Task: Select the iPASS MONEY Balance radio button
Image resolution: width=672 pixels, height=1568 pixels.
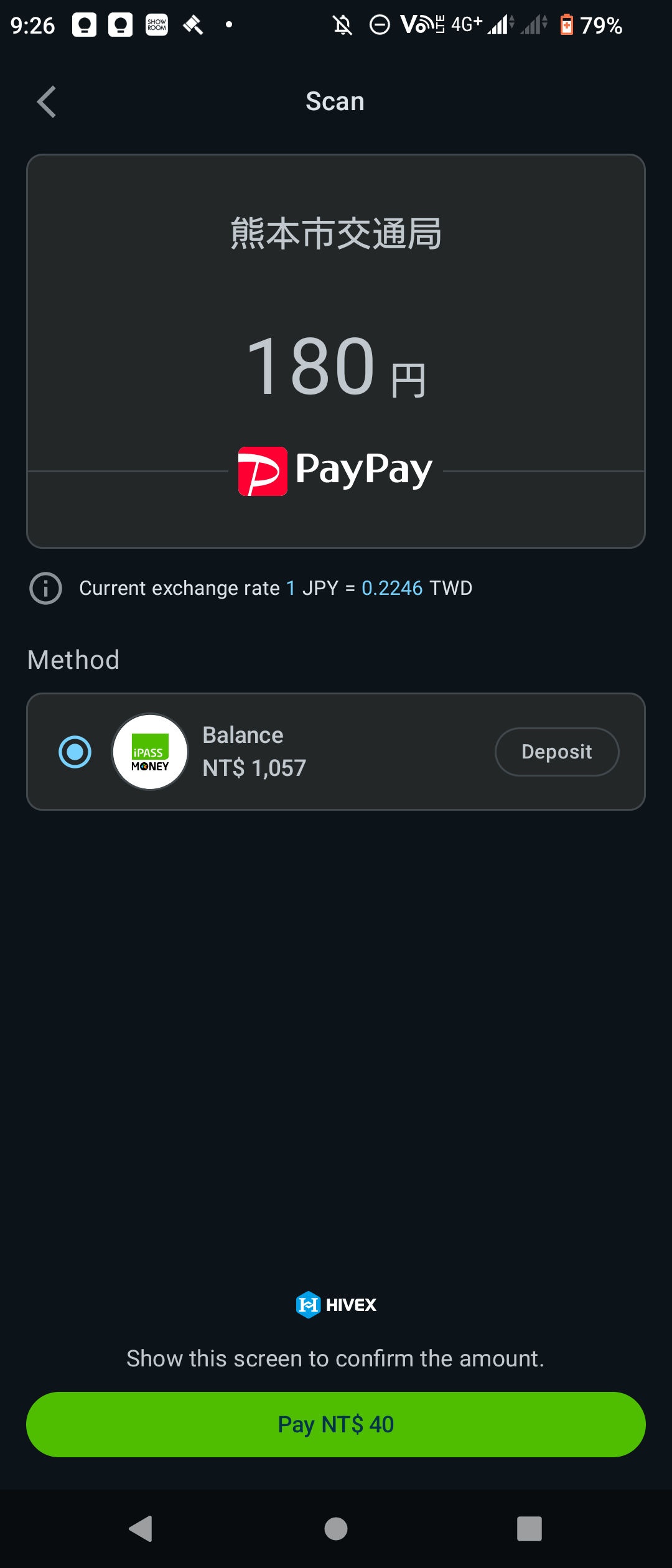Action: click(x=75, y=752)
